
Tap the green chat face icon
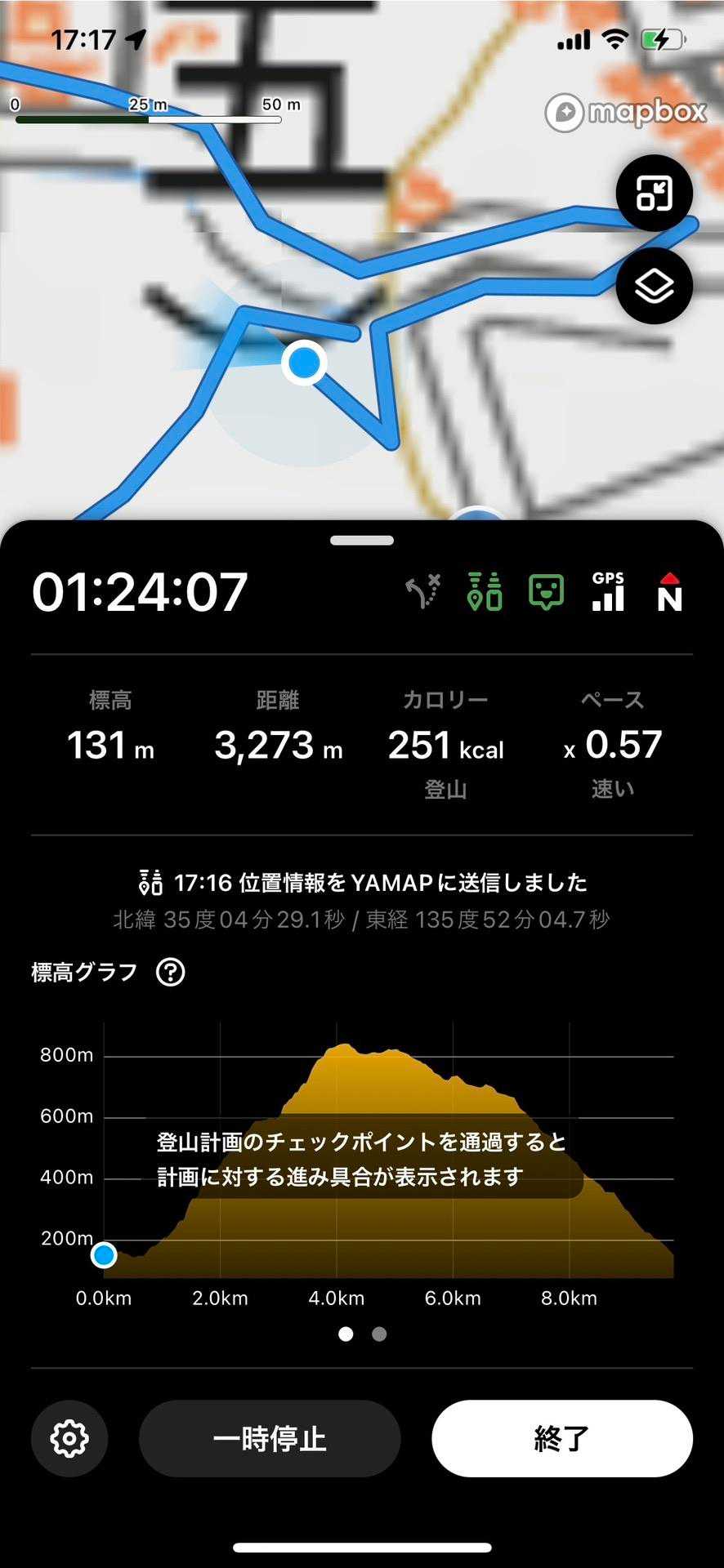coord(546,592)
